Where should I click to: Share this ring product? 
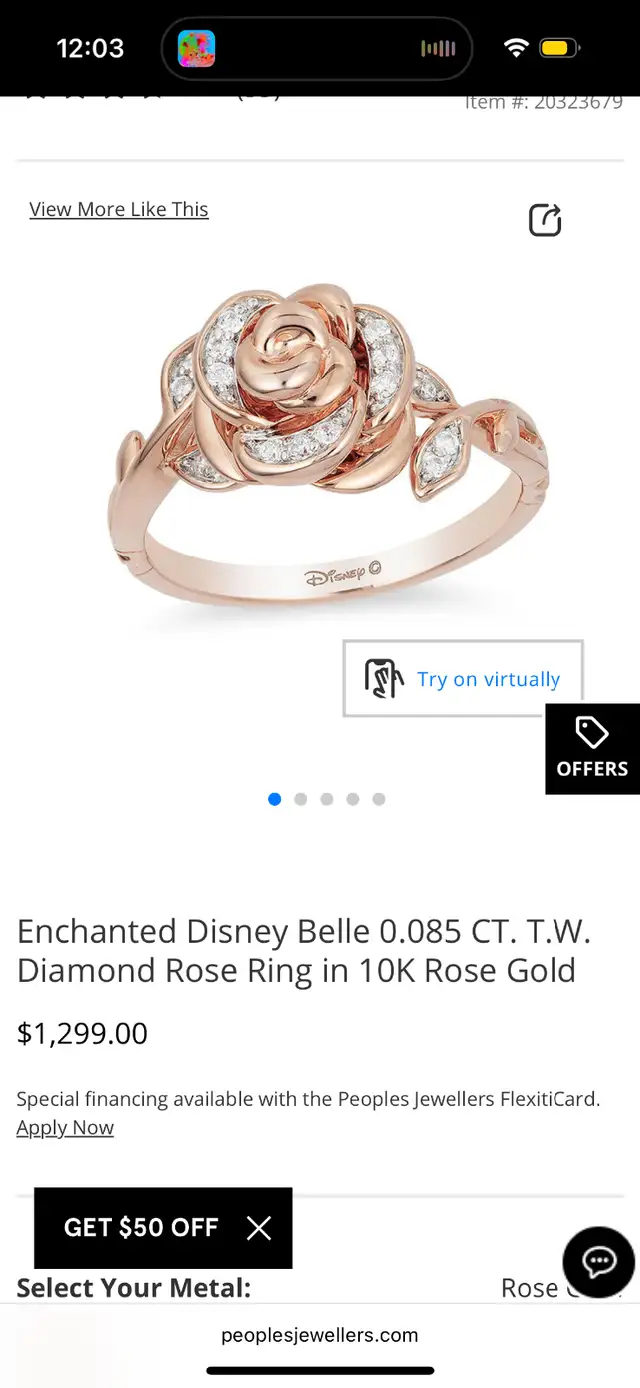click(x=545, y=220)
